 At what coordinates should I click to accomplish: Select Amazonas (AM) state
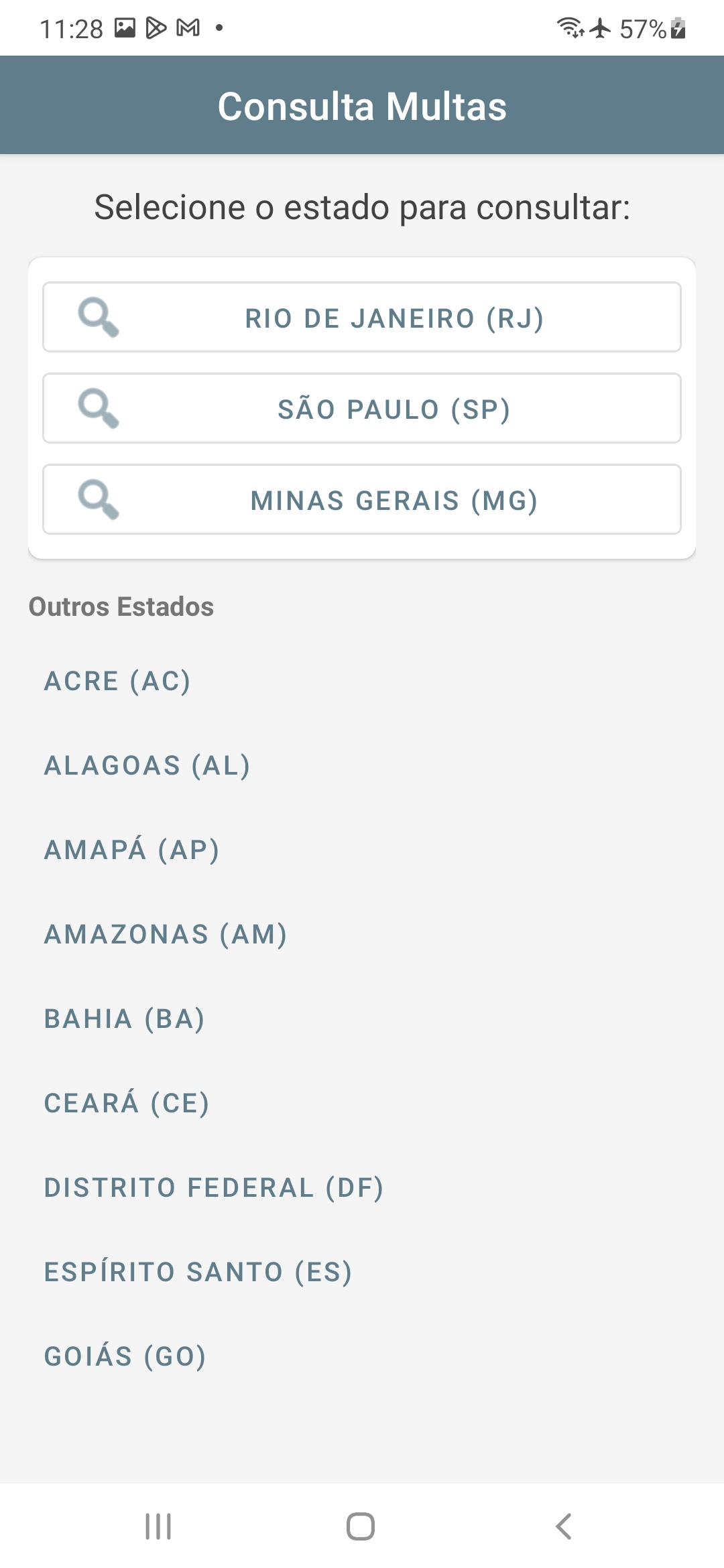(166, 935)
